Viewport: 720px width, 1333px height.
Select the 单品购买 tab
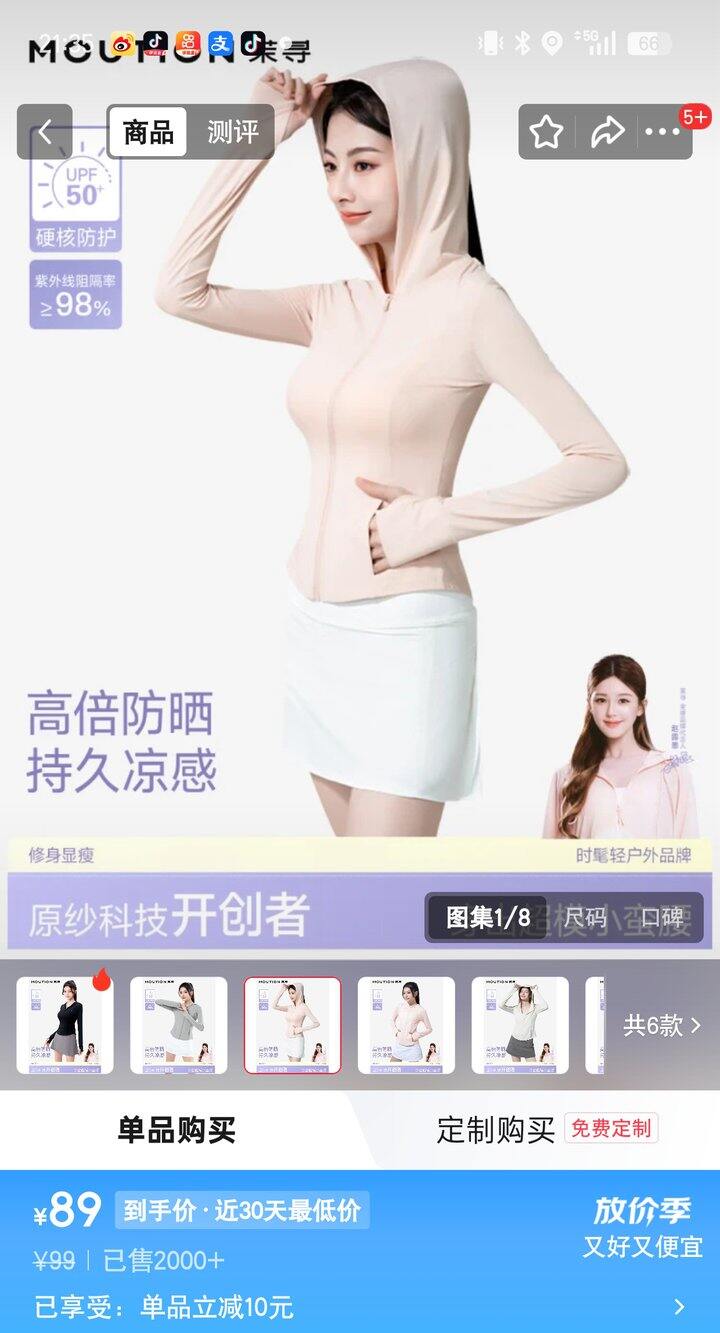tap(176, 1130)
